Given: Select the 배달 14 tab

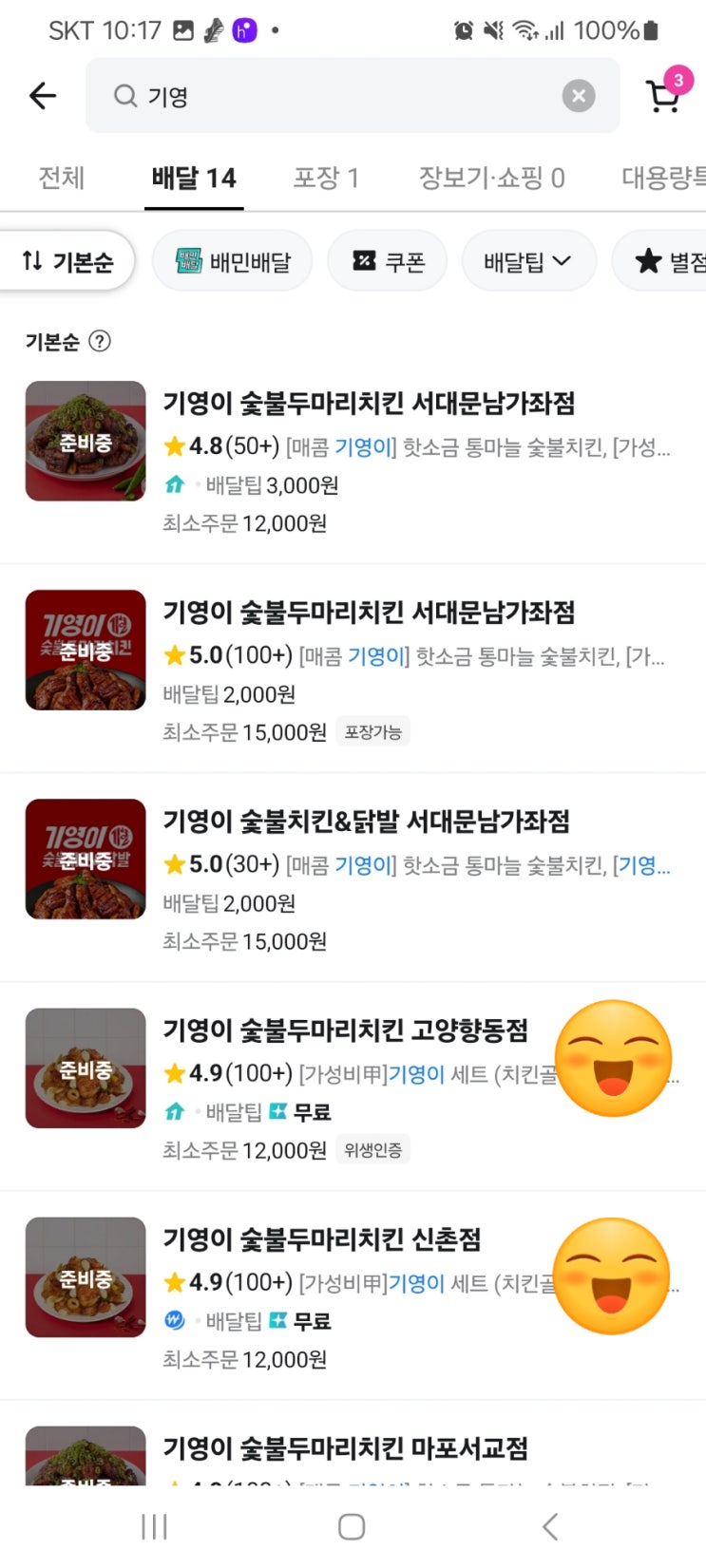Looking at the screenshot, I should pyautogui.click(x=194, y=178).
